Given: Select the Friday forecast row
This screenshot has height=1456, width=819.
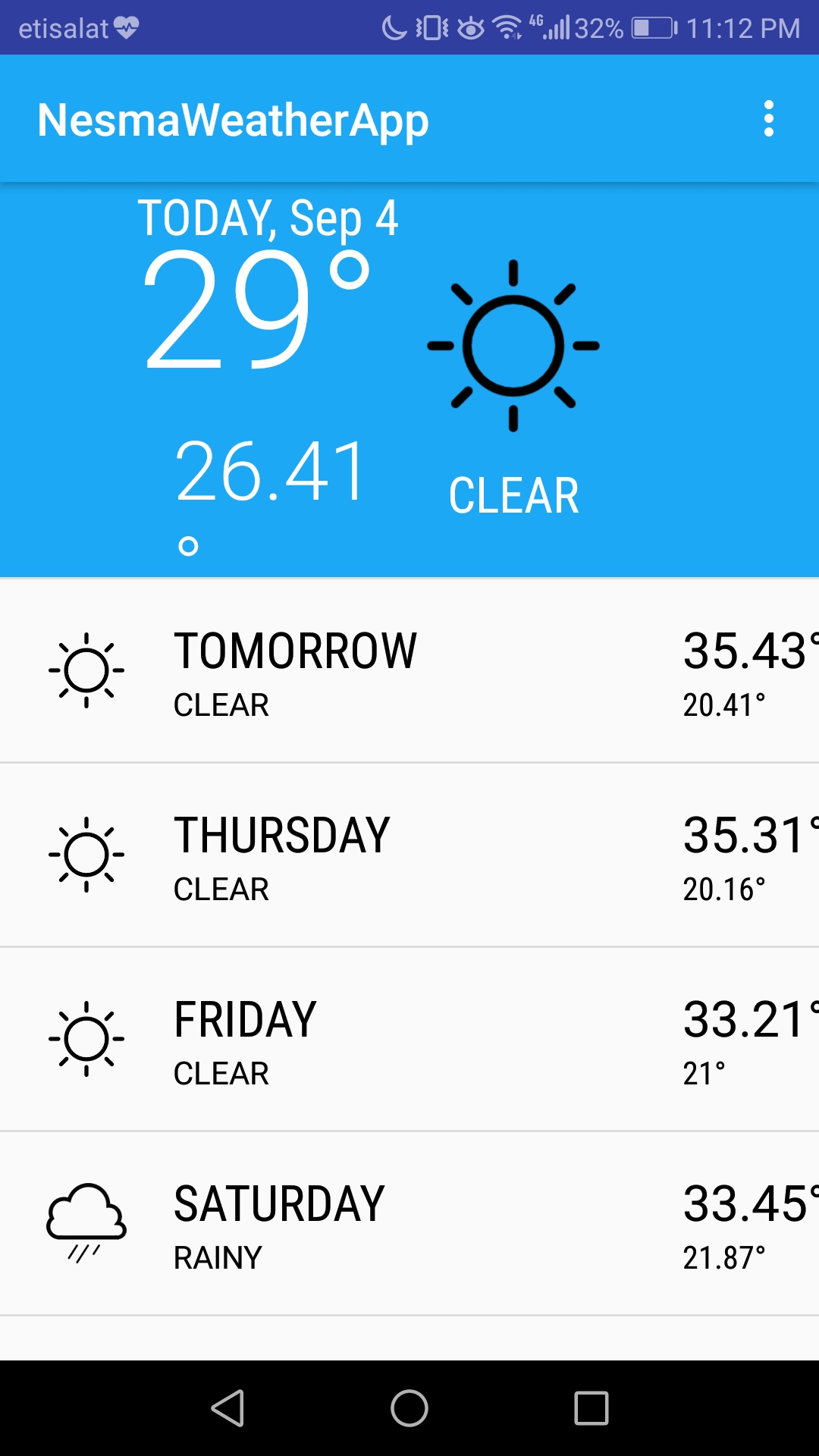Looking at the screenshot, I should coord(409,1040).
